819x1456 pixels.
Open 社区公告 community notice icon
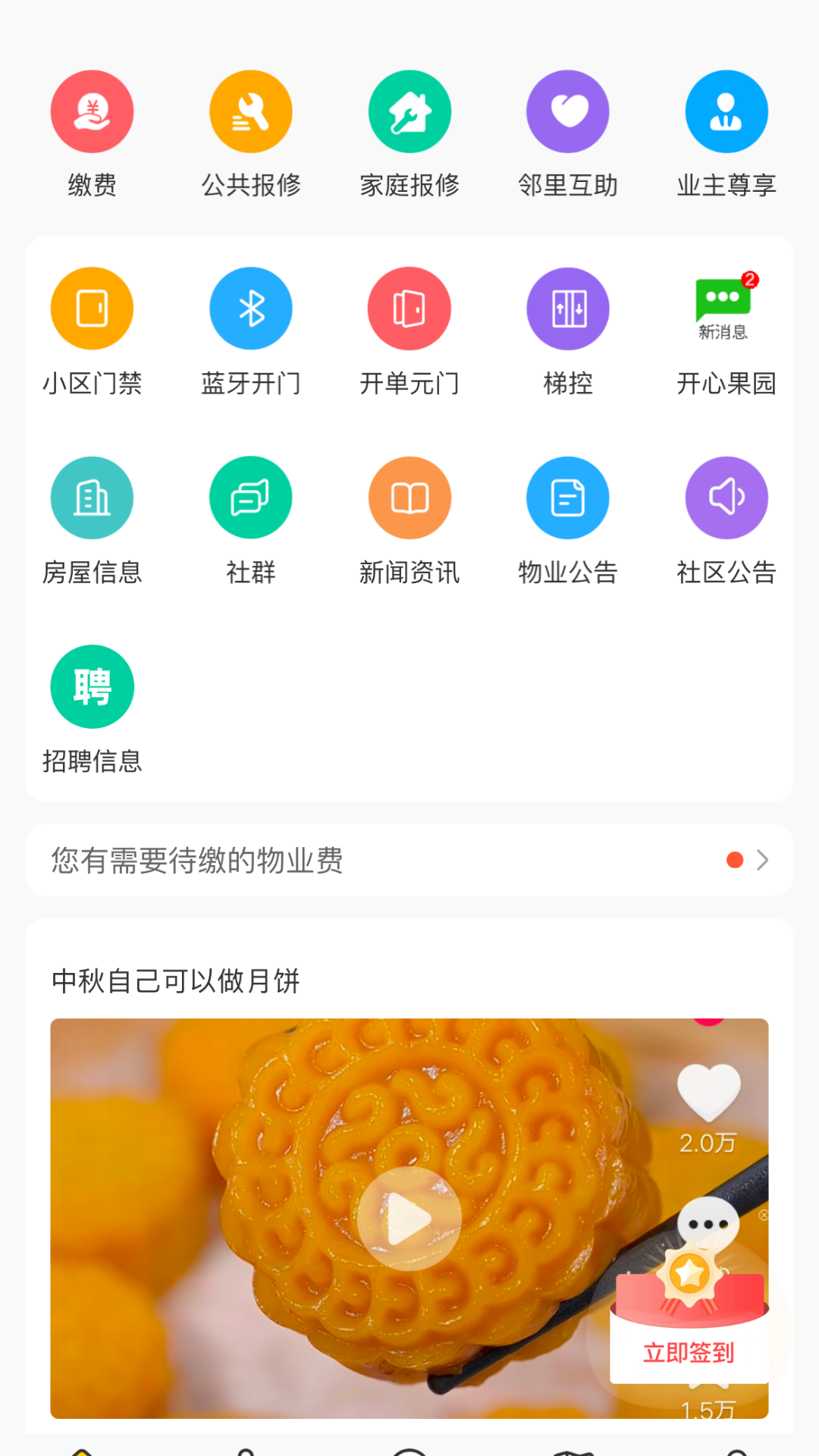[x=726, y=497]
